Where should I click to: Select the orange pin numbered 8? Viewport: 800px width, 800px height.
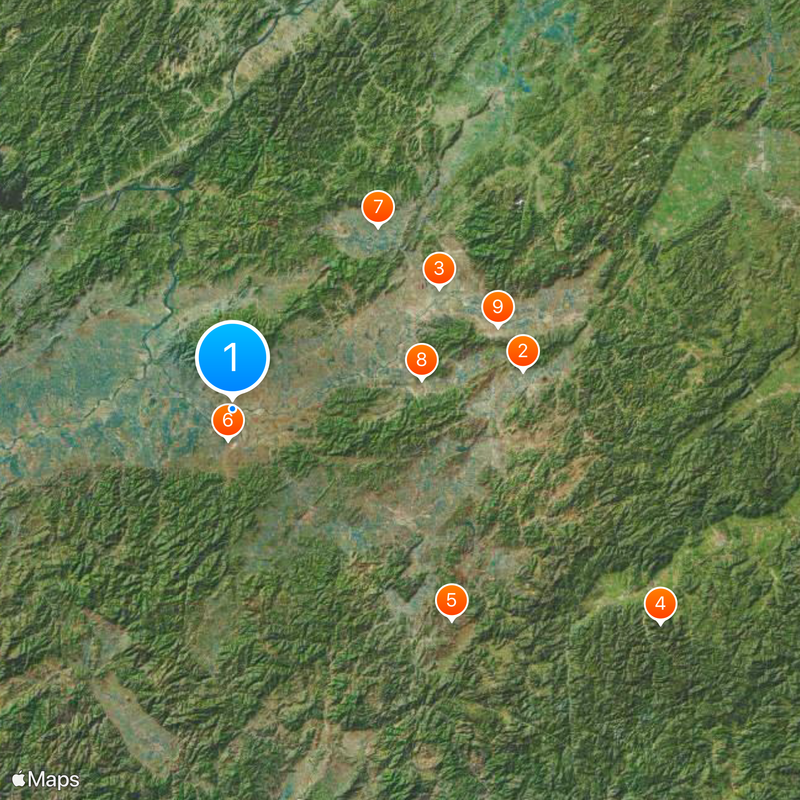(x=421, y=360)
